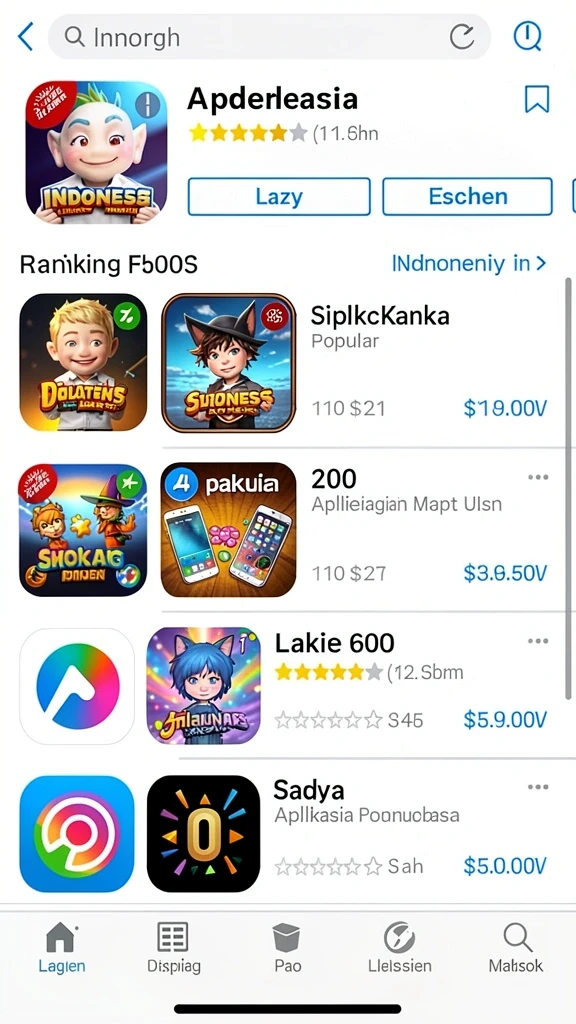Viewport: 576px width, 1024px height.
Task: Open more options for Sadya
Action: pyautogui.click(x=538, y=787)
